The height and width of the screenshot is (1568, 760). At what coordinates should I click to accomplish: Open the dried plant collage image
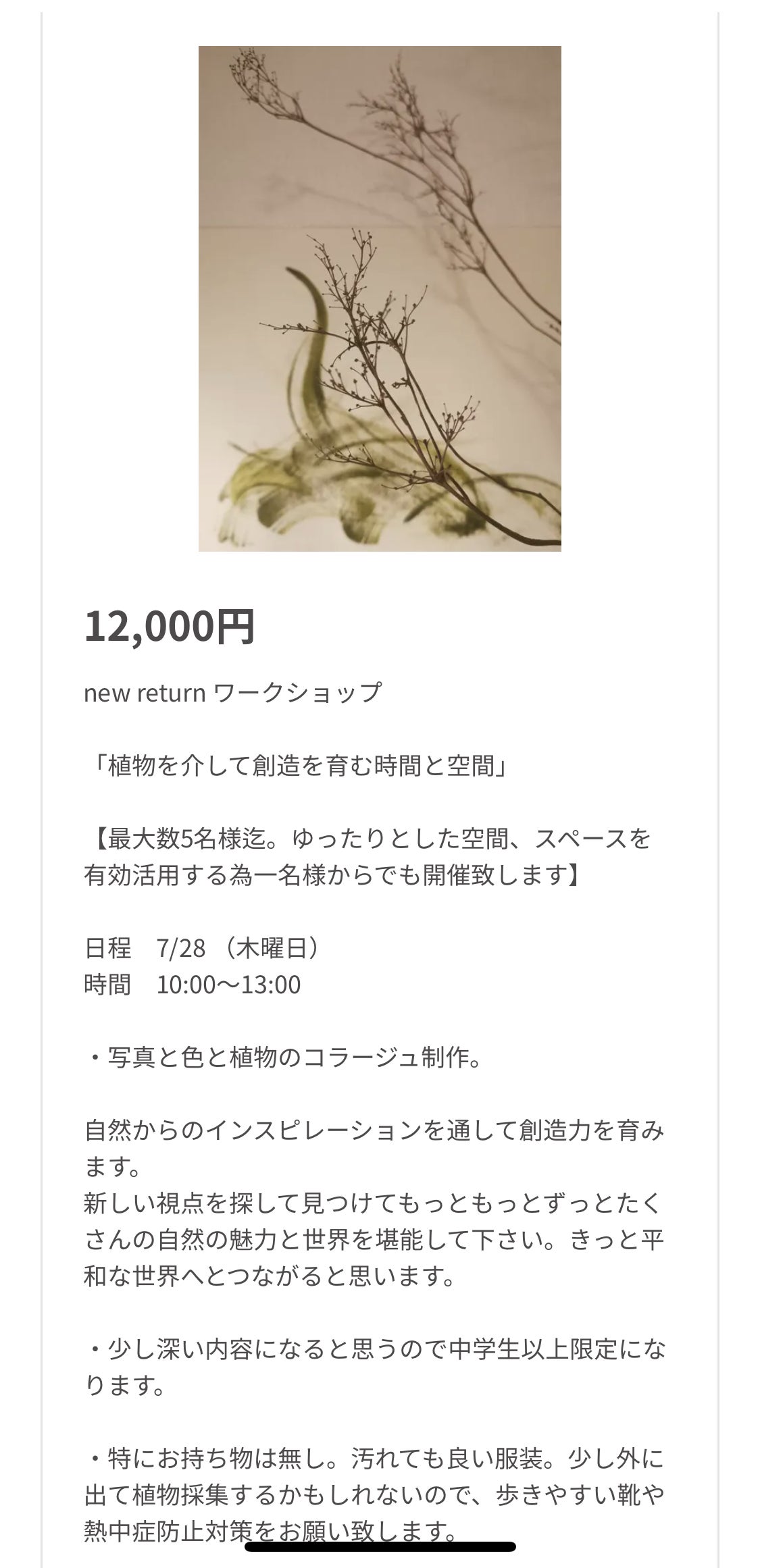pos(380,298)
